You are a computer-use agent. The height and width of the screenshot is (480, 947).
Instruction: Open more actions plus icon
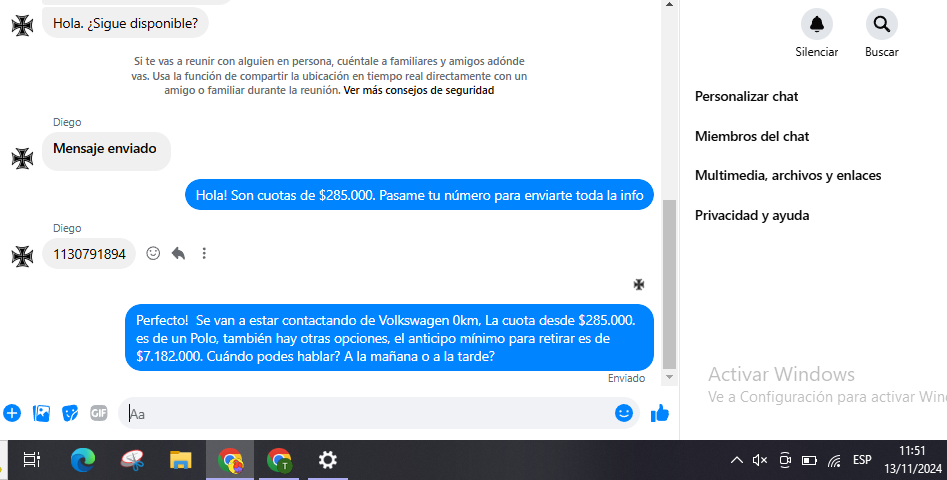point(12,413)
